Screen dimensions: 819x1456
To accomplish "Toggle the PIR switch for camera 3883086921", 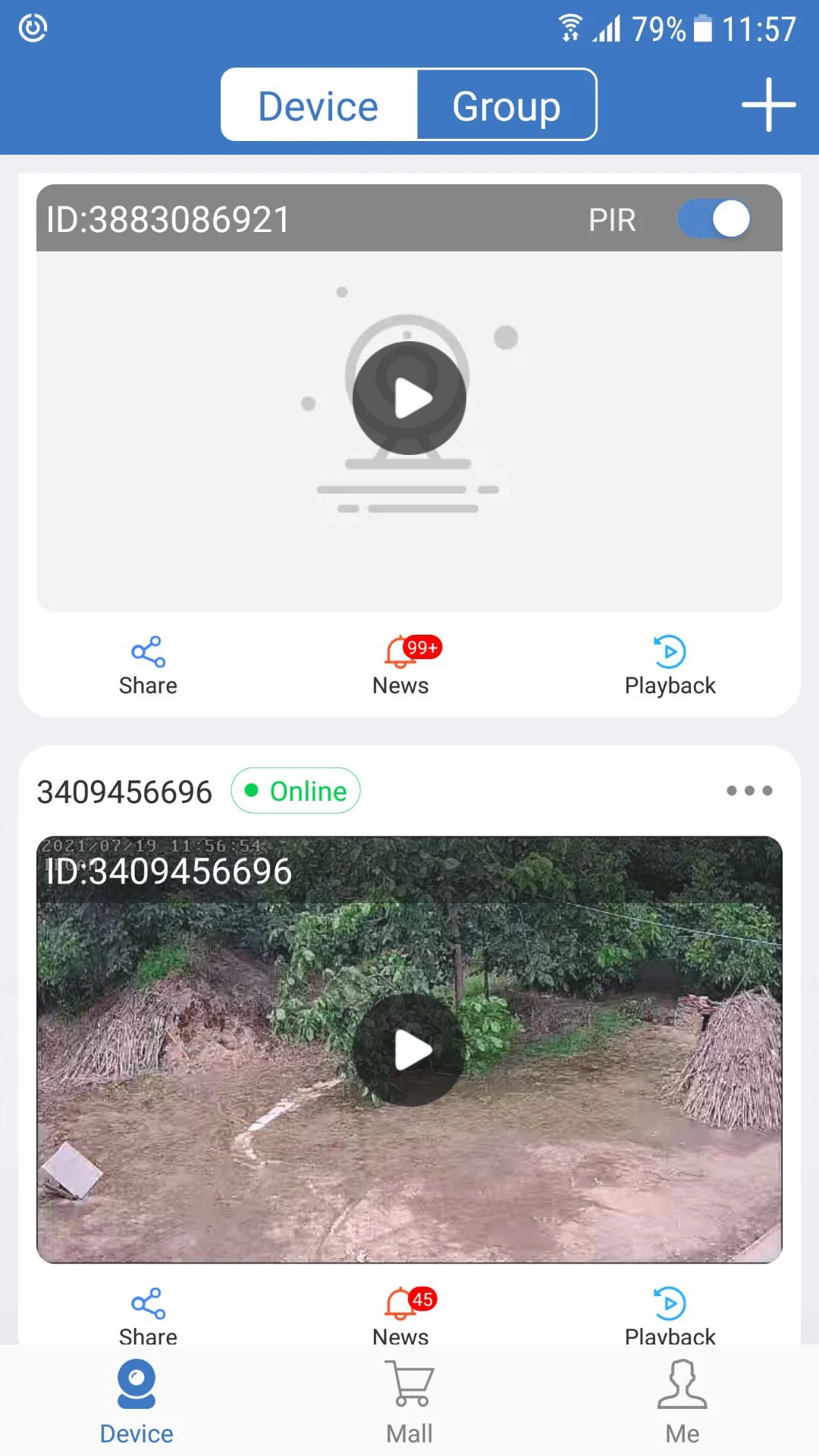I will (x=714, y=219).
